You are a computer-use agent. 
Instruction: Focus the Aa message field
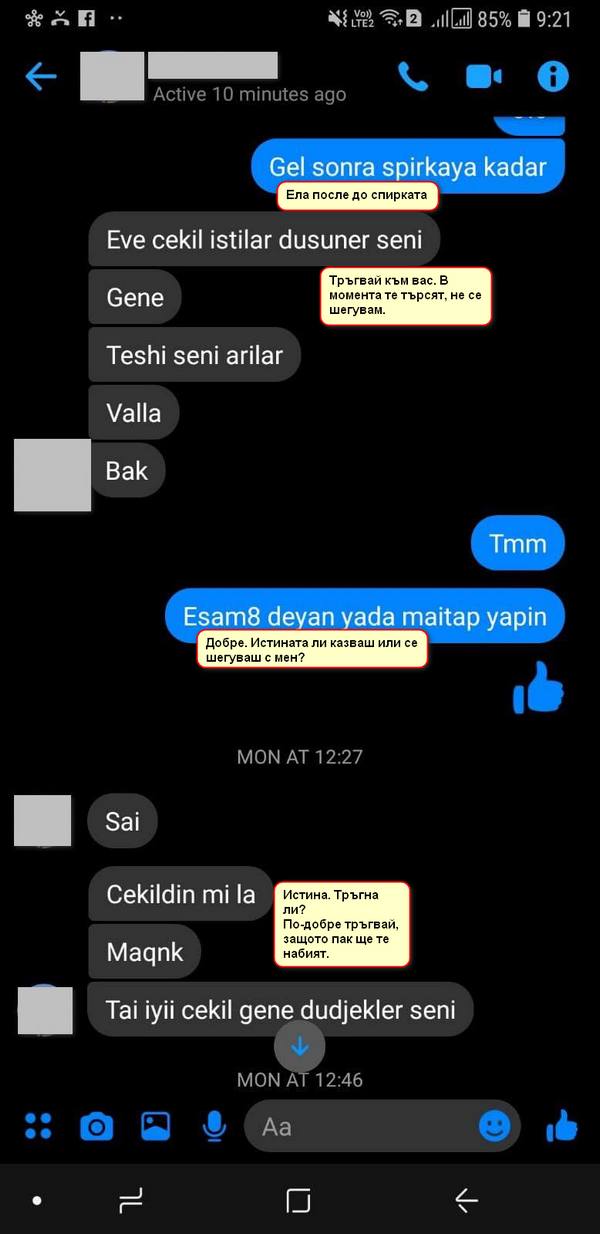360,1127
